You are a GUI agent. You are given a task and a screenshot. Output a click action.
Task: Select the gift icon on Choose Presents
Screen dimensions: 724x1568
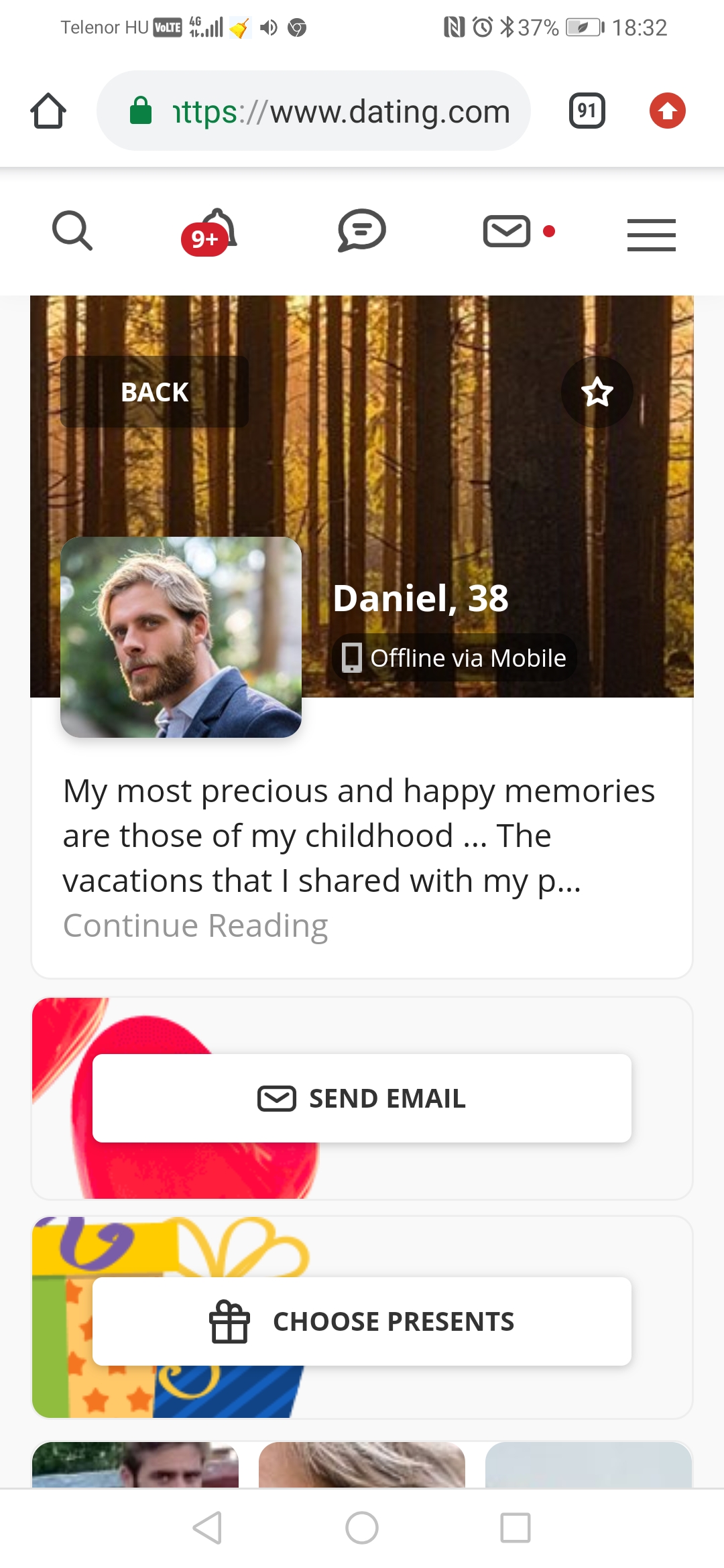click(229, 1321)
